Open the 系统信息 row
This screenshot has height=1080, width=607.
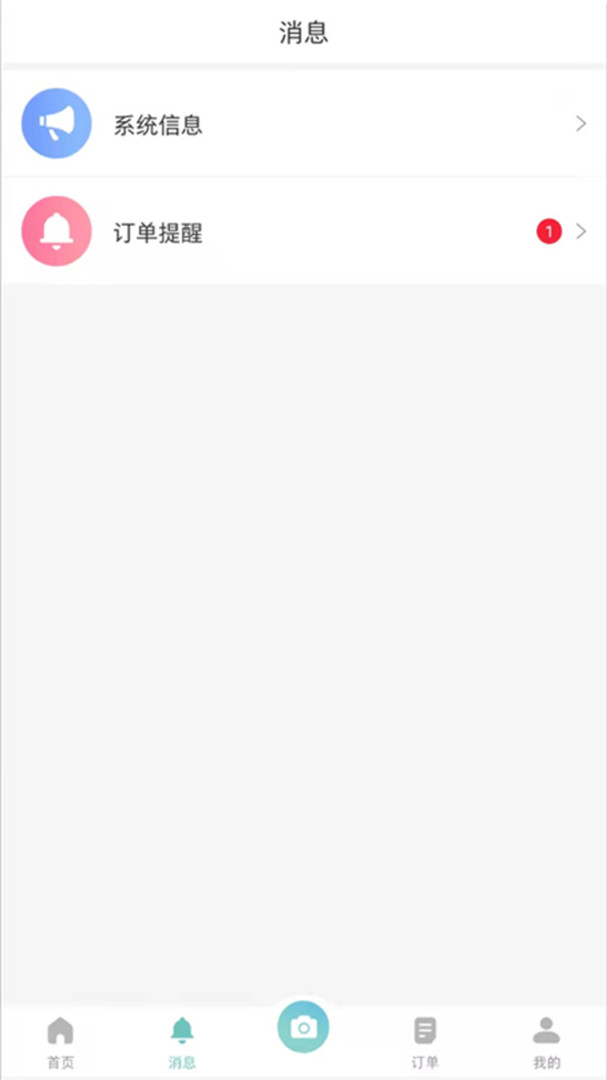point(303,125)
